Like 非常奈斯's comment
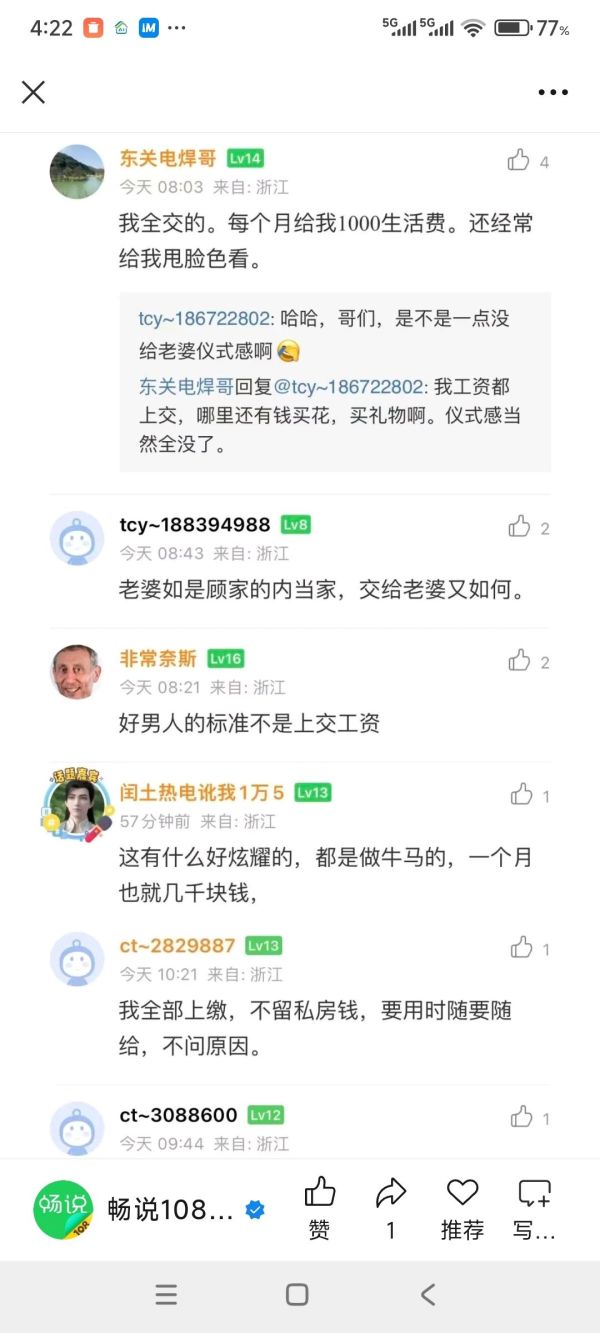600x1333 pixels. click(519, 661)
